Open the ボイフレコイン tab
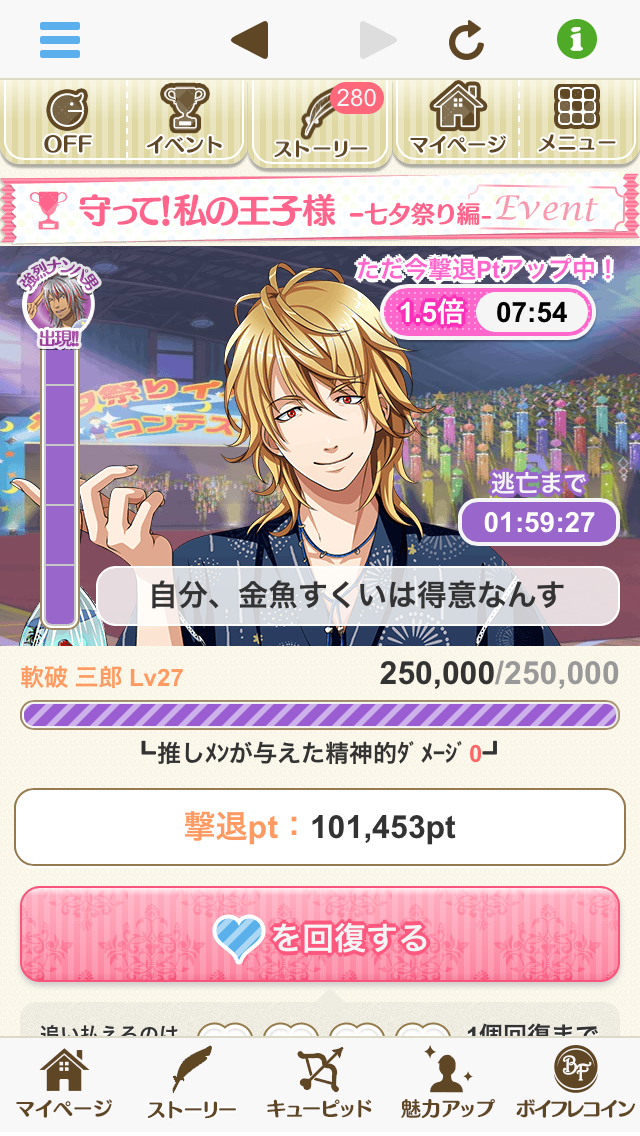Screen dimensions: 640x1136 [x=575, y=1085]
